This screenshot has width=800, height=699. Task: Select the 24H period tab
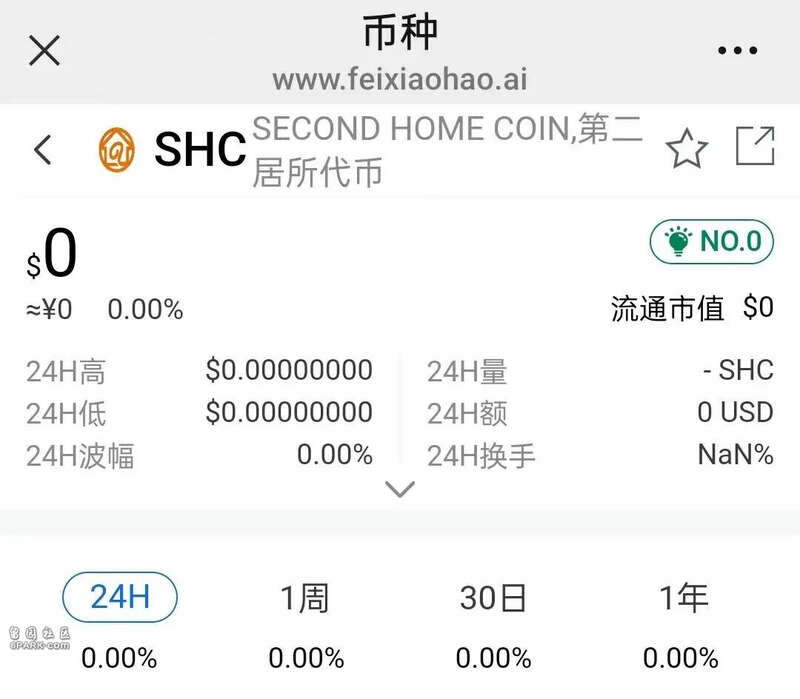pos(120,598)
